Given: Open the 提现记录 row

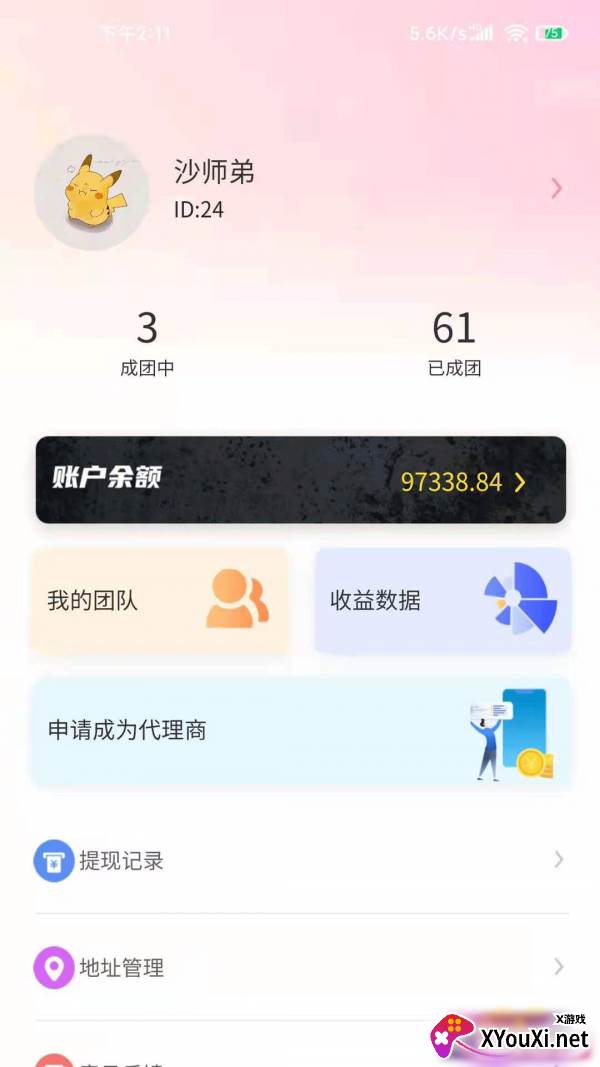Looking at the screenshot, I should (300, 860).
